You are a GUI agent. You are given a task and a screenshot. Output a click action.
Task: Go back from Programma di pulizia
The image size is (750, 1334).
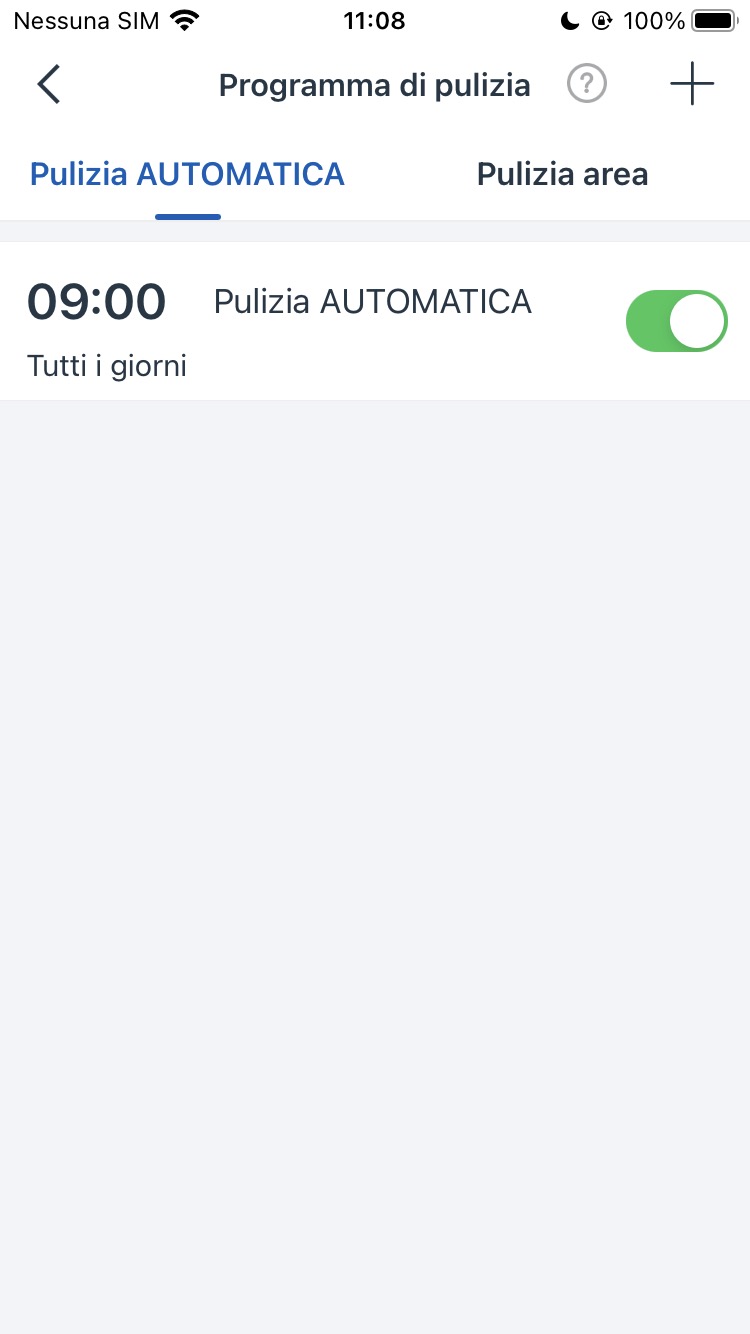[49, 85]
